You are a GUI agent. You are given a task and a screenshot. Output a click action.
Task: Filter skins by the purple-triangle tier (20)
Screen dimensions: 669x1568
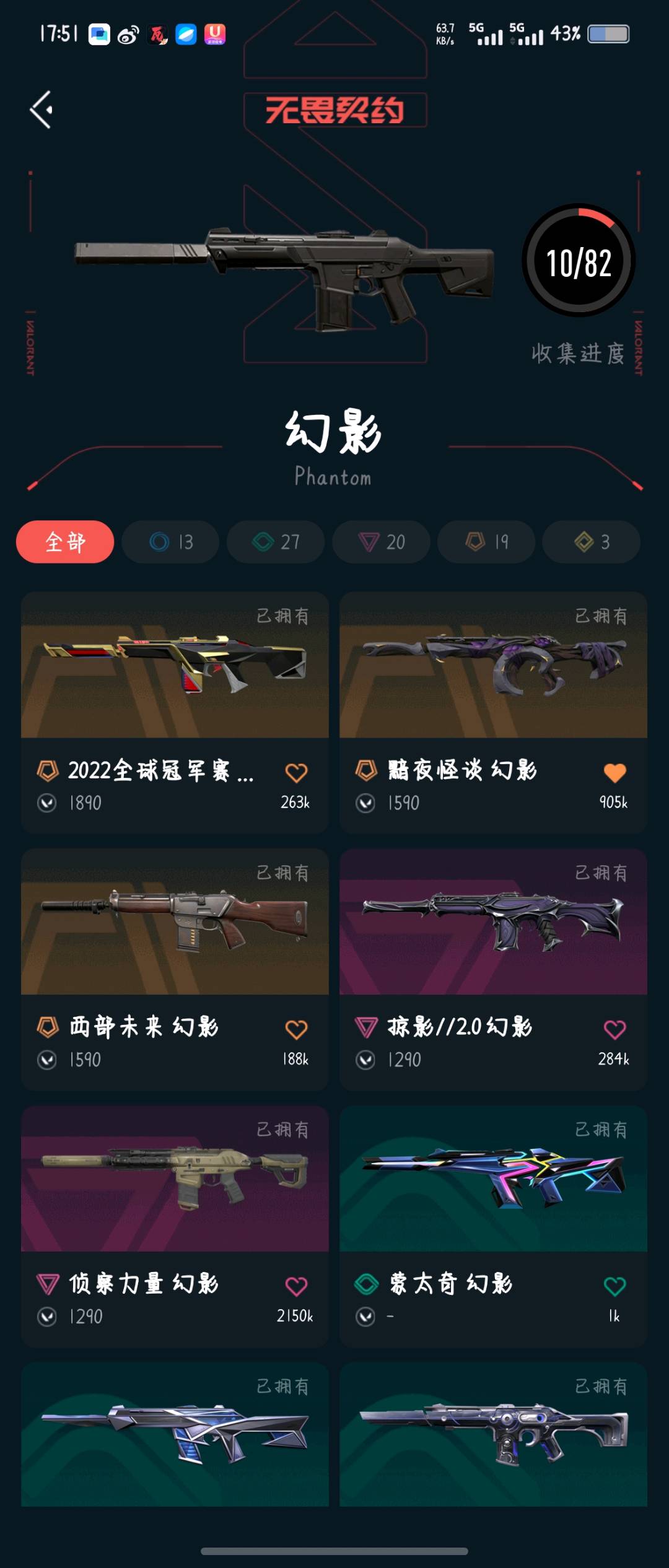[381, 542]
